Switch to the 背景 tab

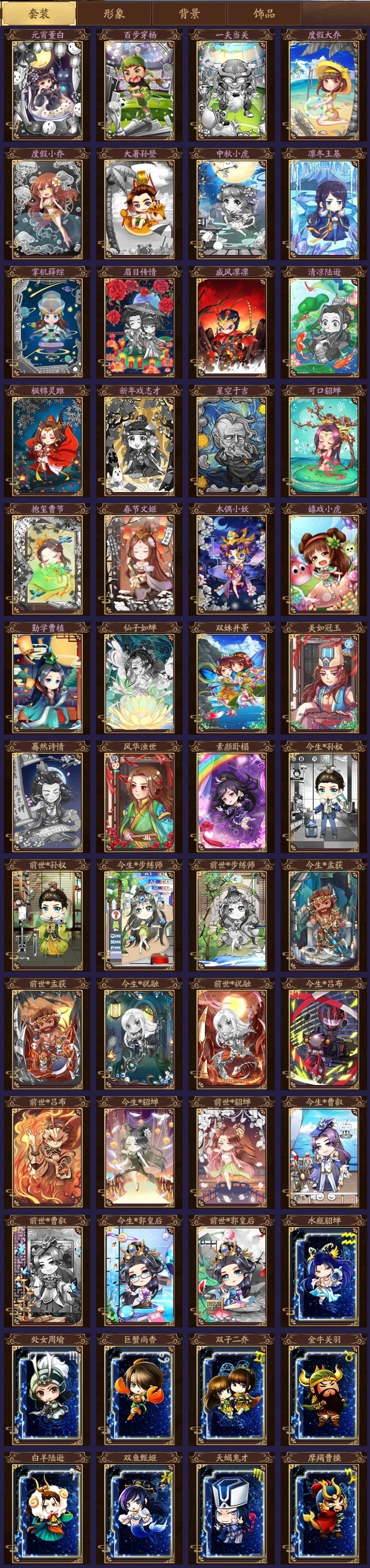tap(189, 13)
